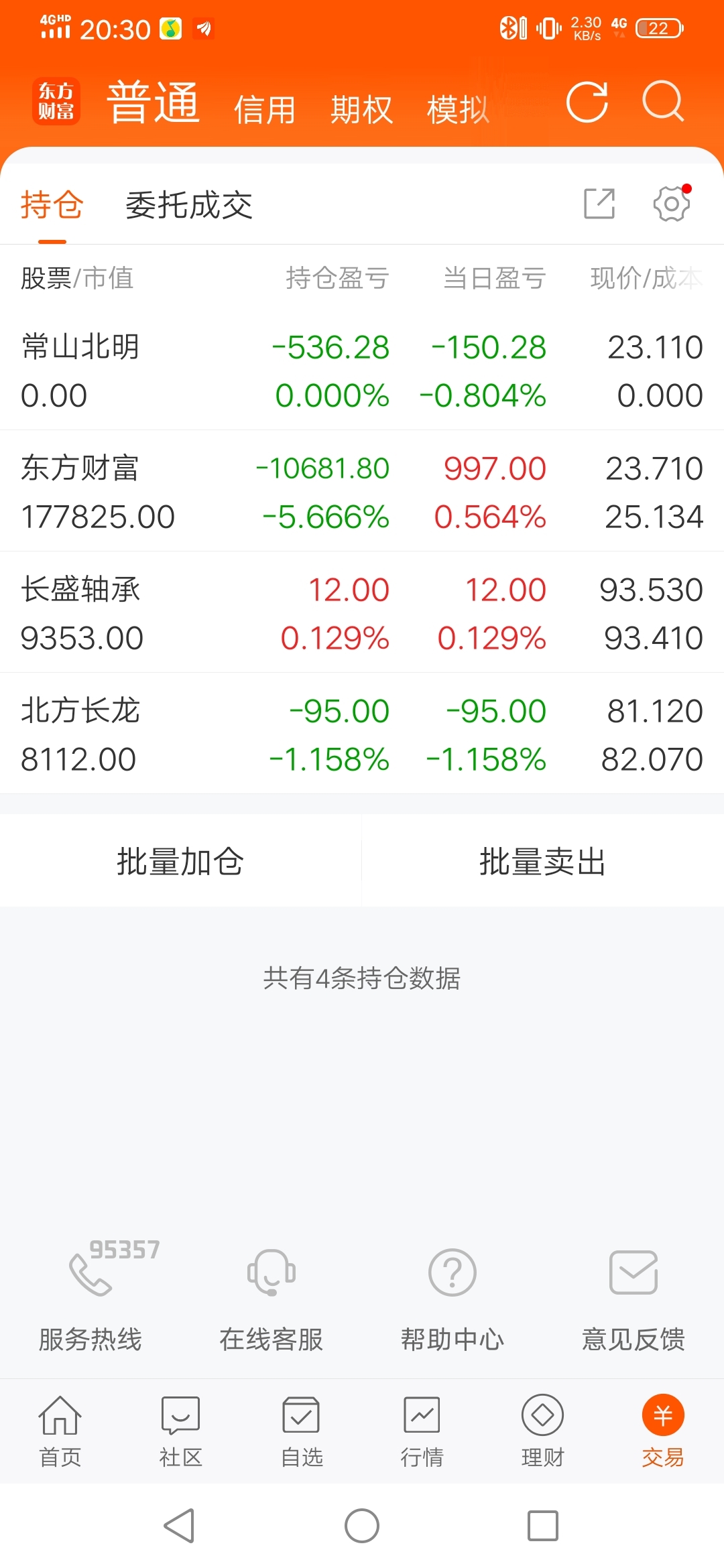Go to the 首页 bottom tab
This screenshot has width=724, height=1568.
tap(60, 1431)
